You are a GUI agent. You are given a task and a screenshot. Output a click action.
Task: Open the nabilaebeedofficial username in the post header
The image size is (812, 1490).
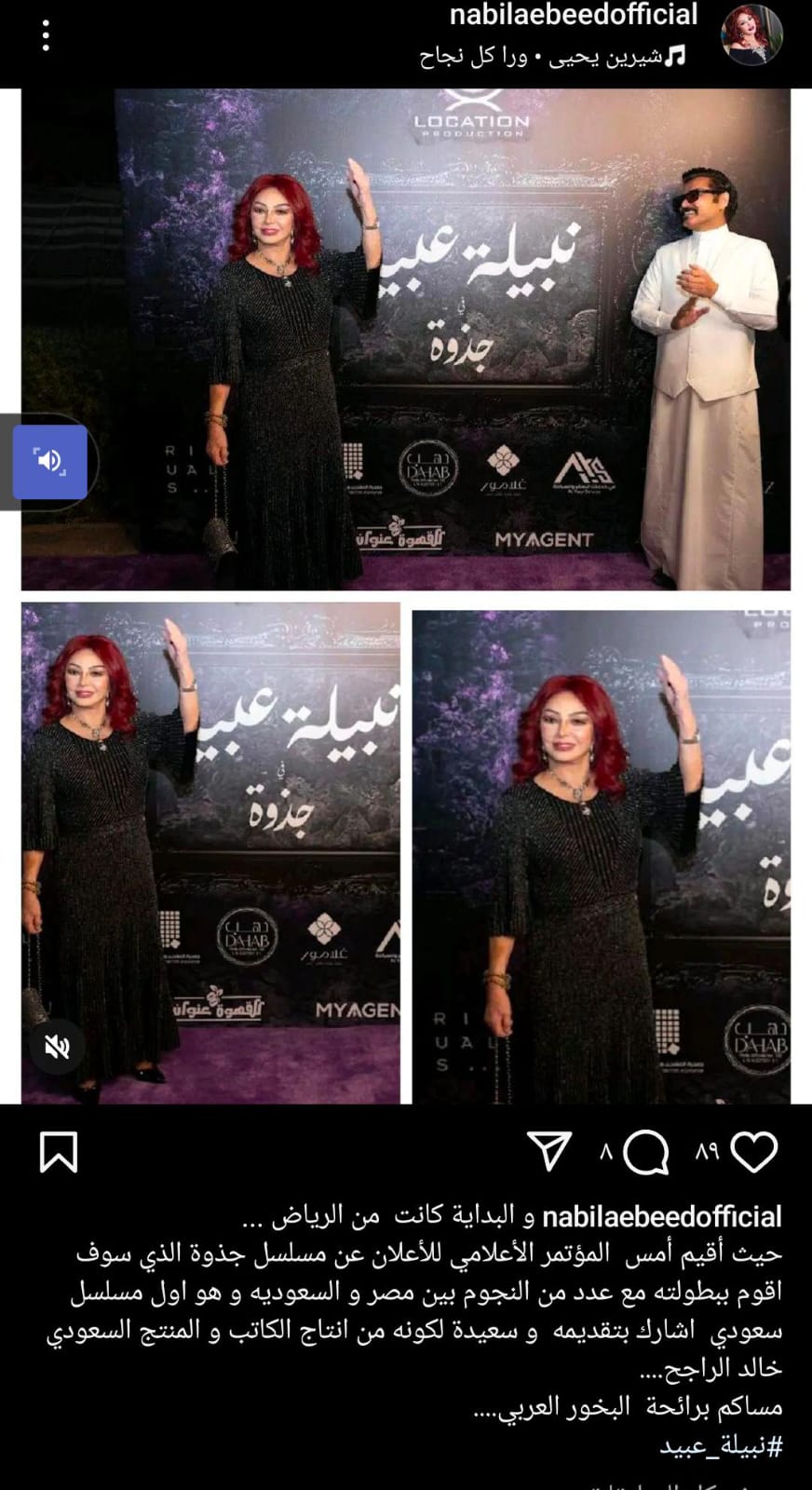click(x=573, y=15)
